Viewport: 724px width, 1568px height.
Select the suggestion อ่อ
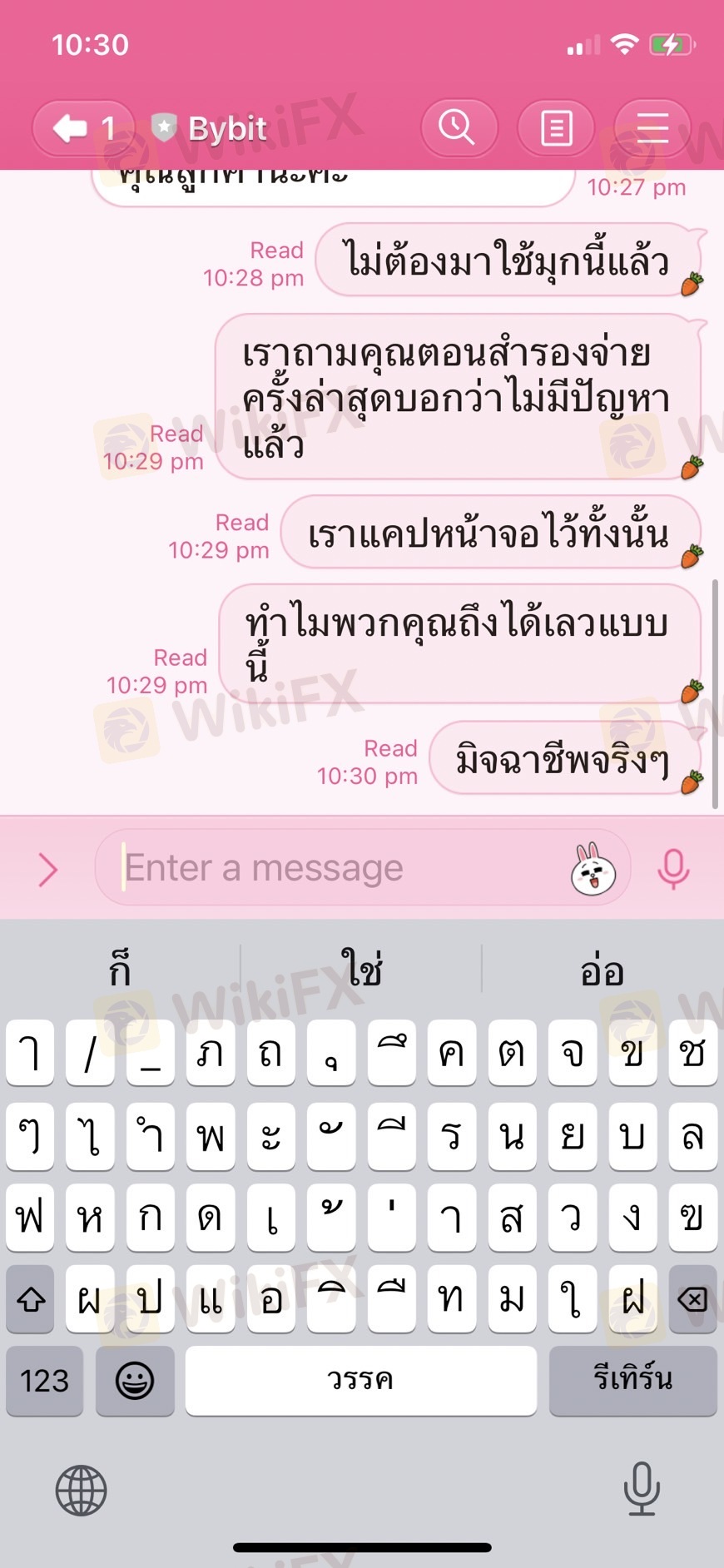coord(603,969)
